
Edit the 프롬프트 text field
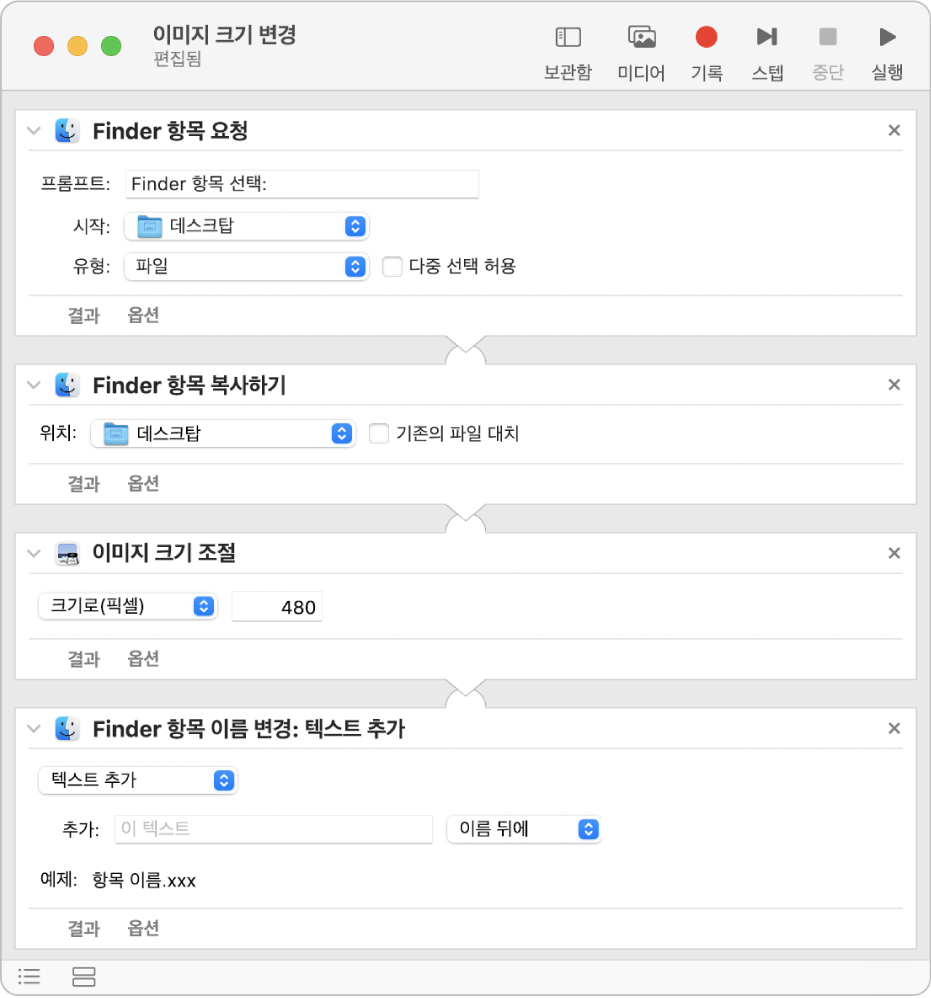(302, 184)
